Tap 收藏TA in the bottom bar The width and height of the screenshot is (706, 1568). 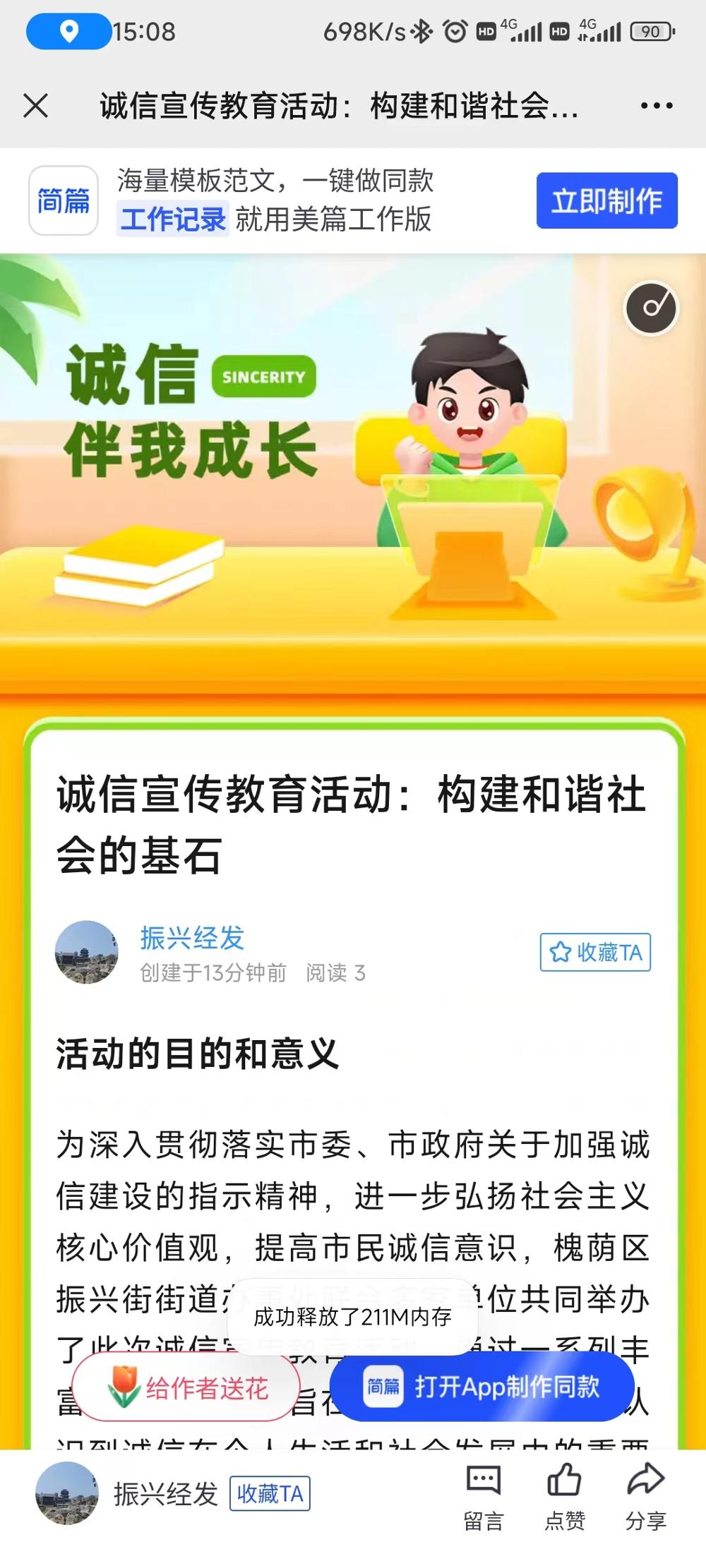[270, 1494]
